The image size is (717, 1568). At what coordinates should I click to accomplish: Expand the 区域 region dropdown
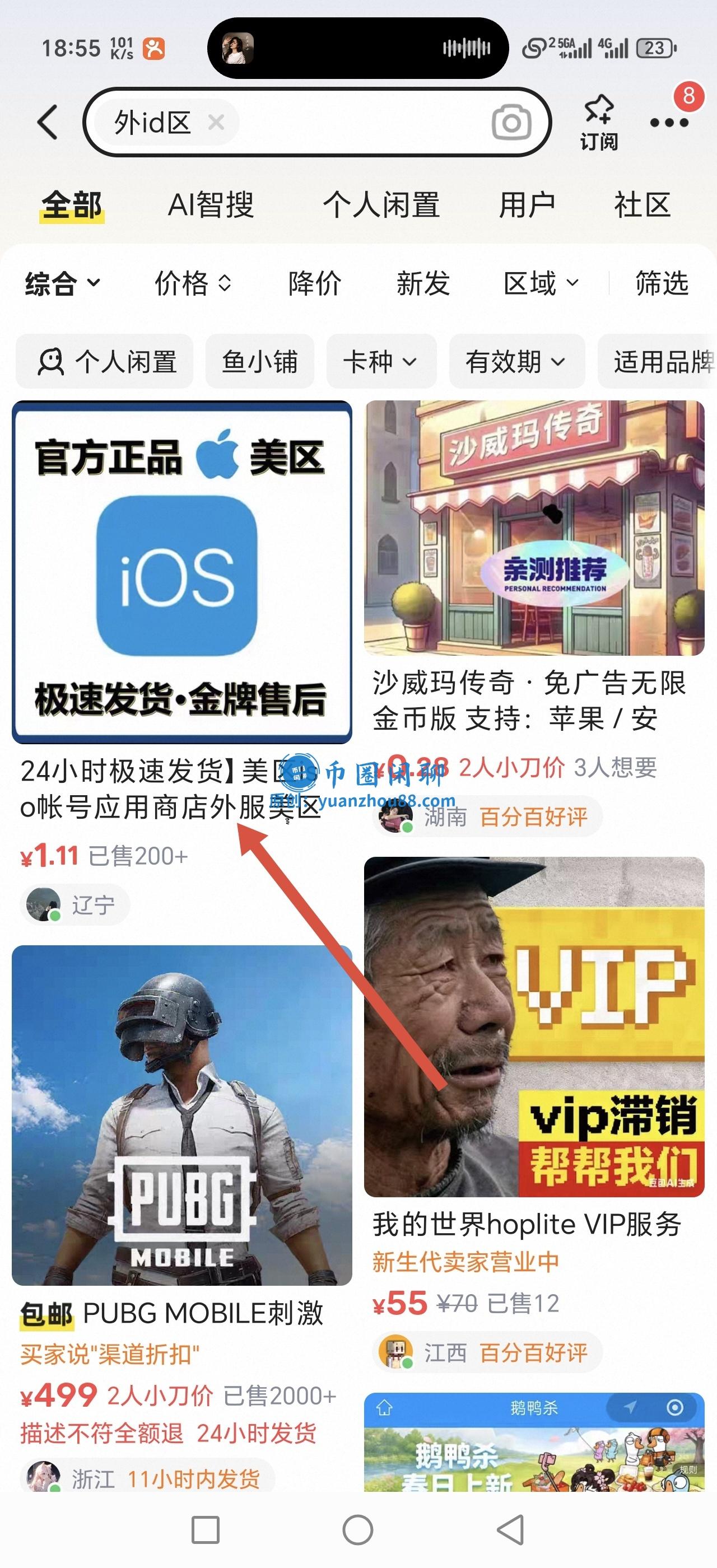[541, 284]
